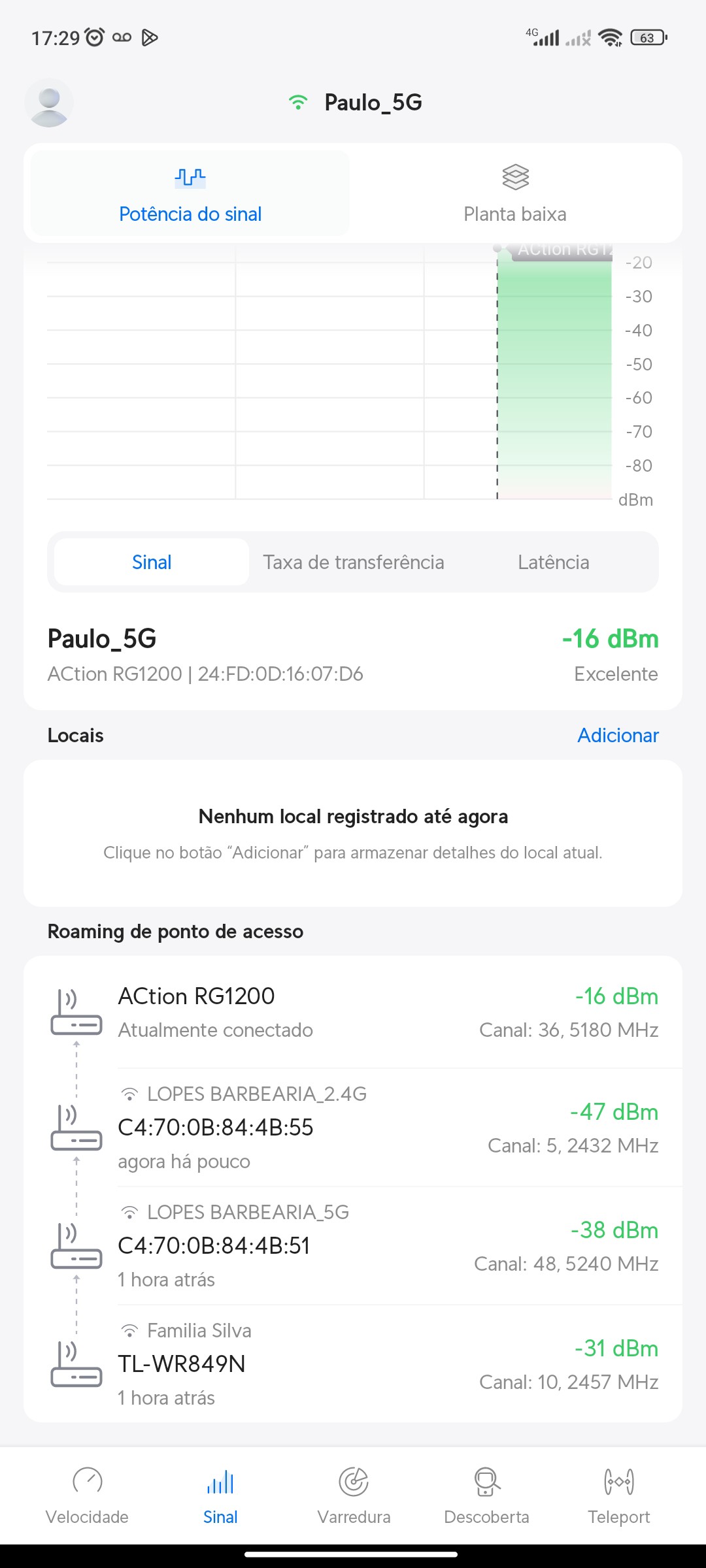This screenshot has width=706, height=1568.
Task: Show the Taxa de transferência chart
Action: (353, 562)
